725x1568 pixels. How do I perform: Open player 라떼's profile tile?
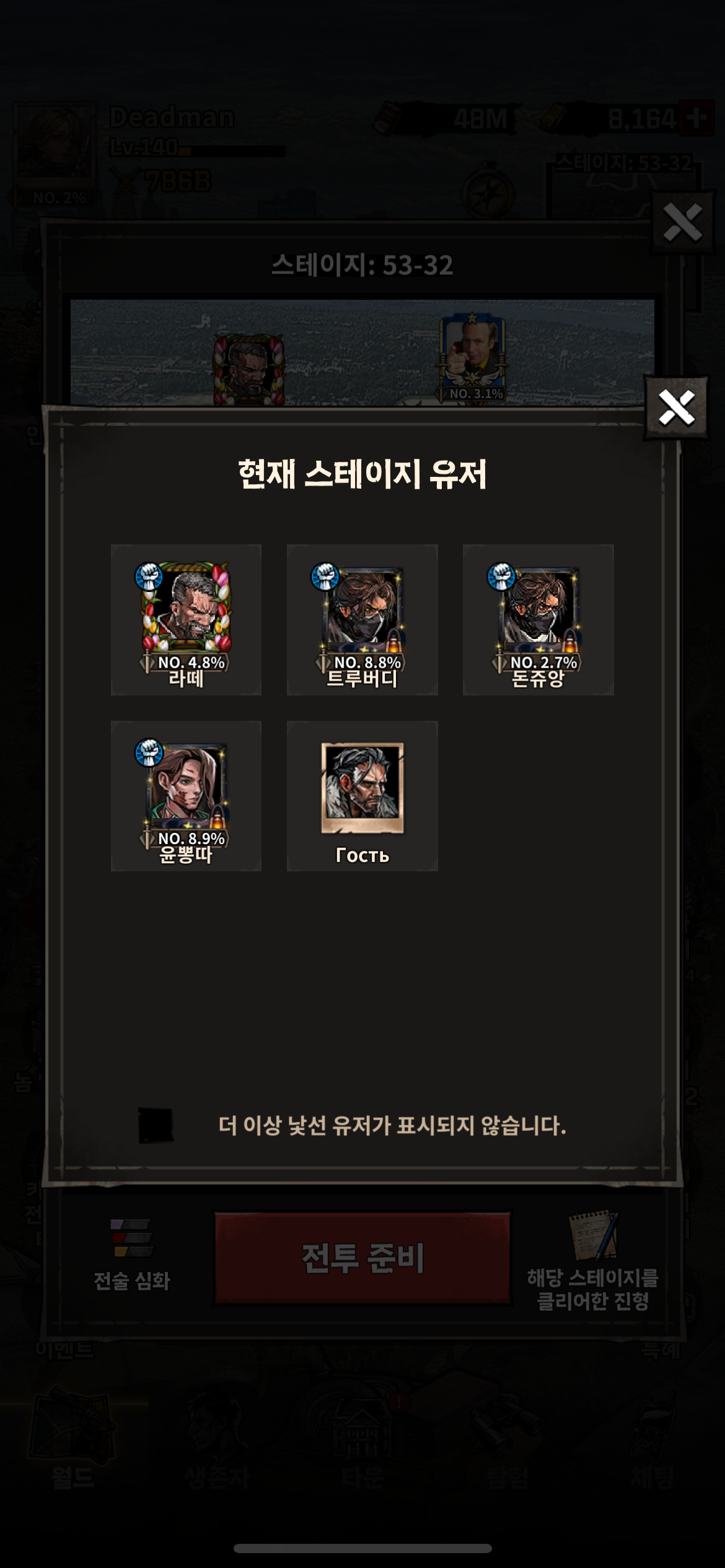click(x=186, y=619)
